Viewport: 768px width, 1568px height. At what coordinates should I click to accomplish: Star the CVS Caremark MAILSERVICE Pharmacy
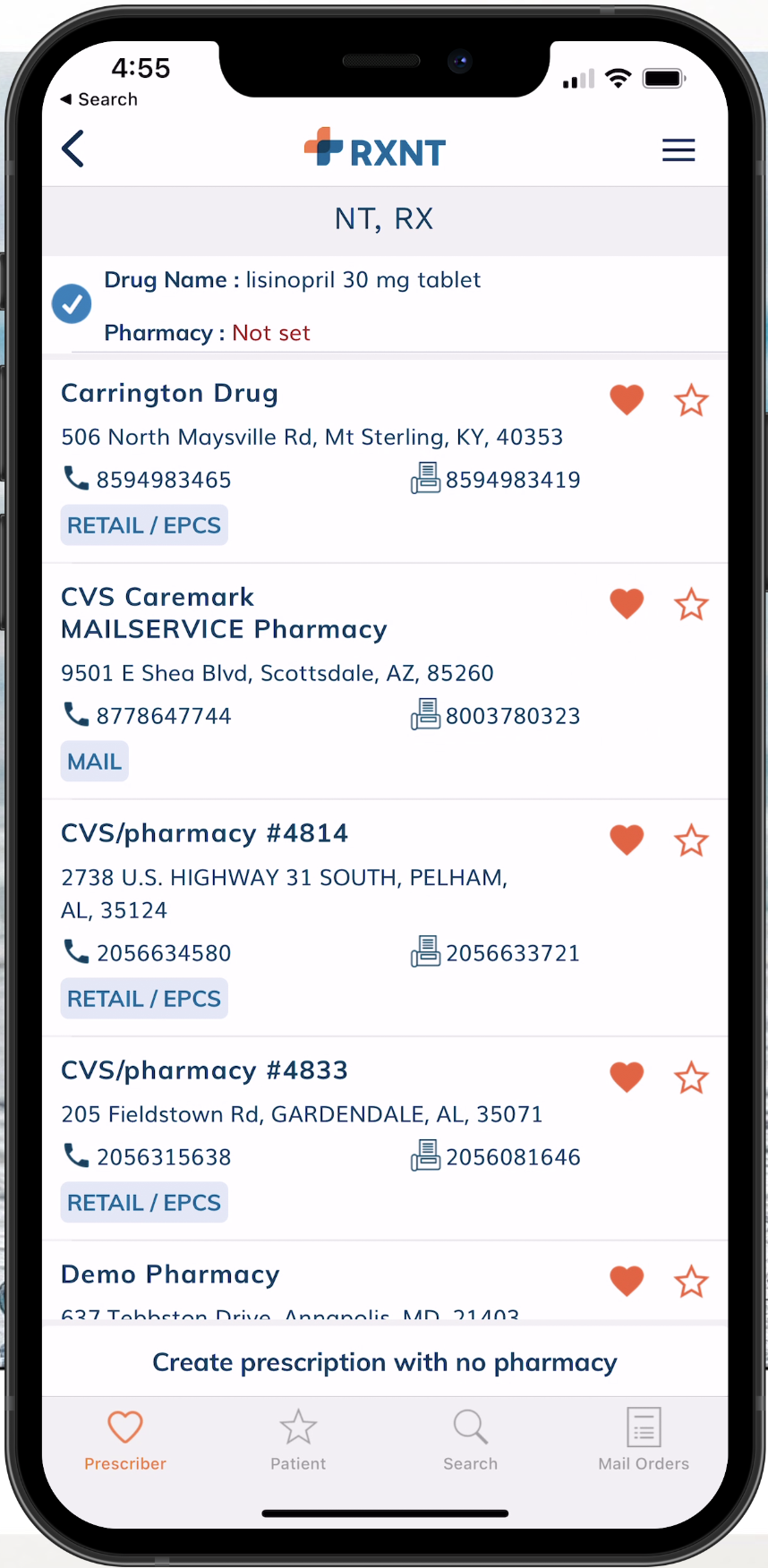pyautogui.click(x=691, y=604)
